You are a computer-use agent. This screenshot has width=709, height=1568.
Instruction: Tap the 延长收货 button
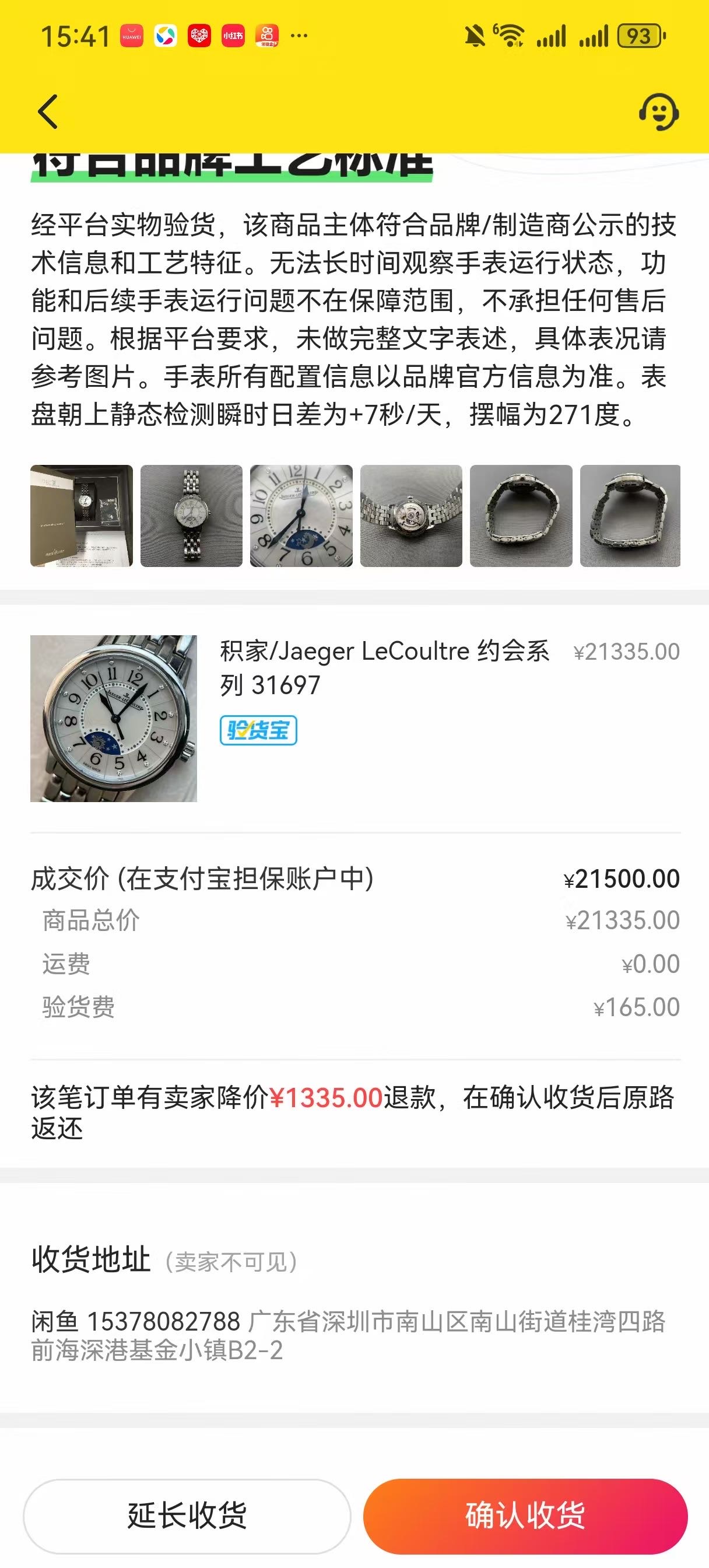point(187,1515)
